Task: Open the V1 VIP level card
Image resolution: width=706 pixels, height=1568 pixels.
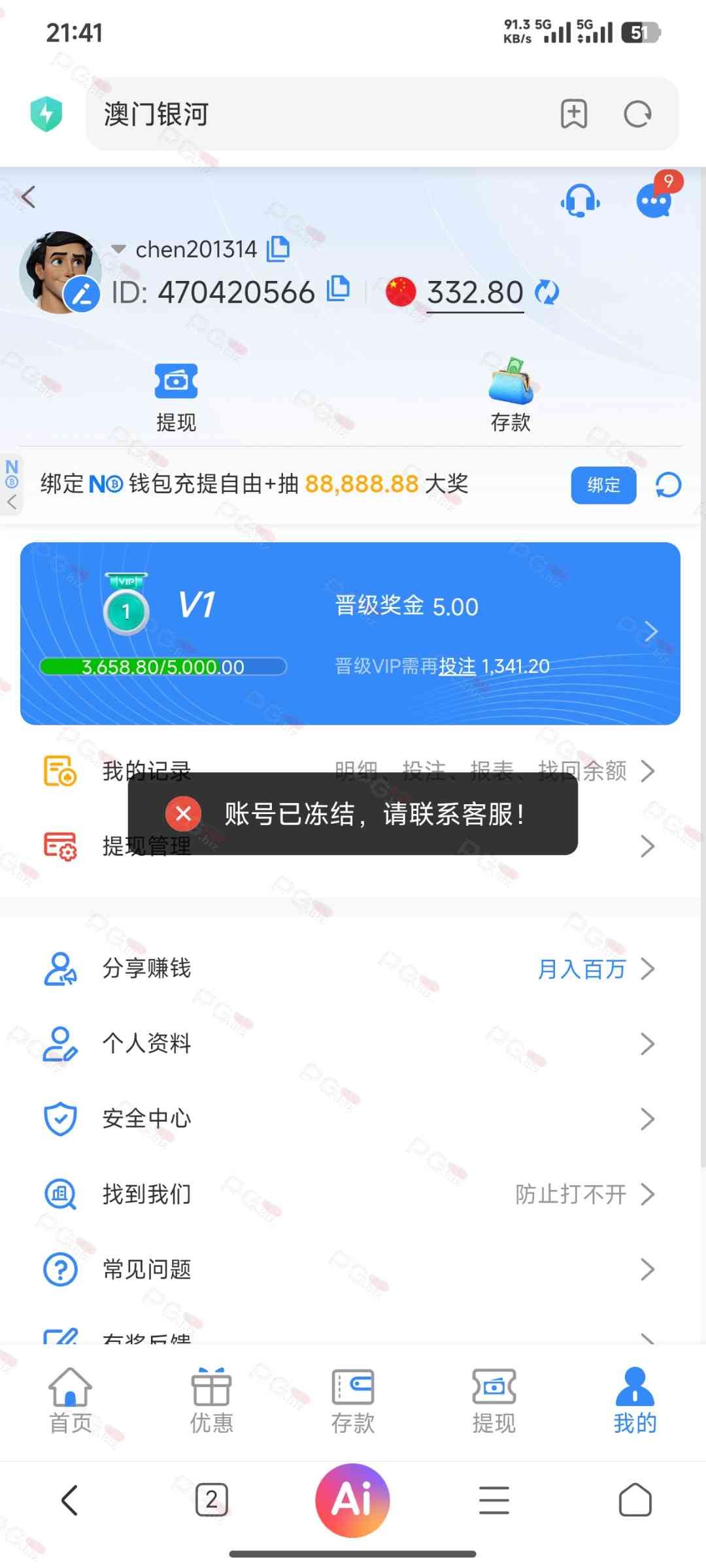Action: click(x=350, y=632)
